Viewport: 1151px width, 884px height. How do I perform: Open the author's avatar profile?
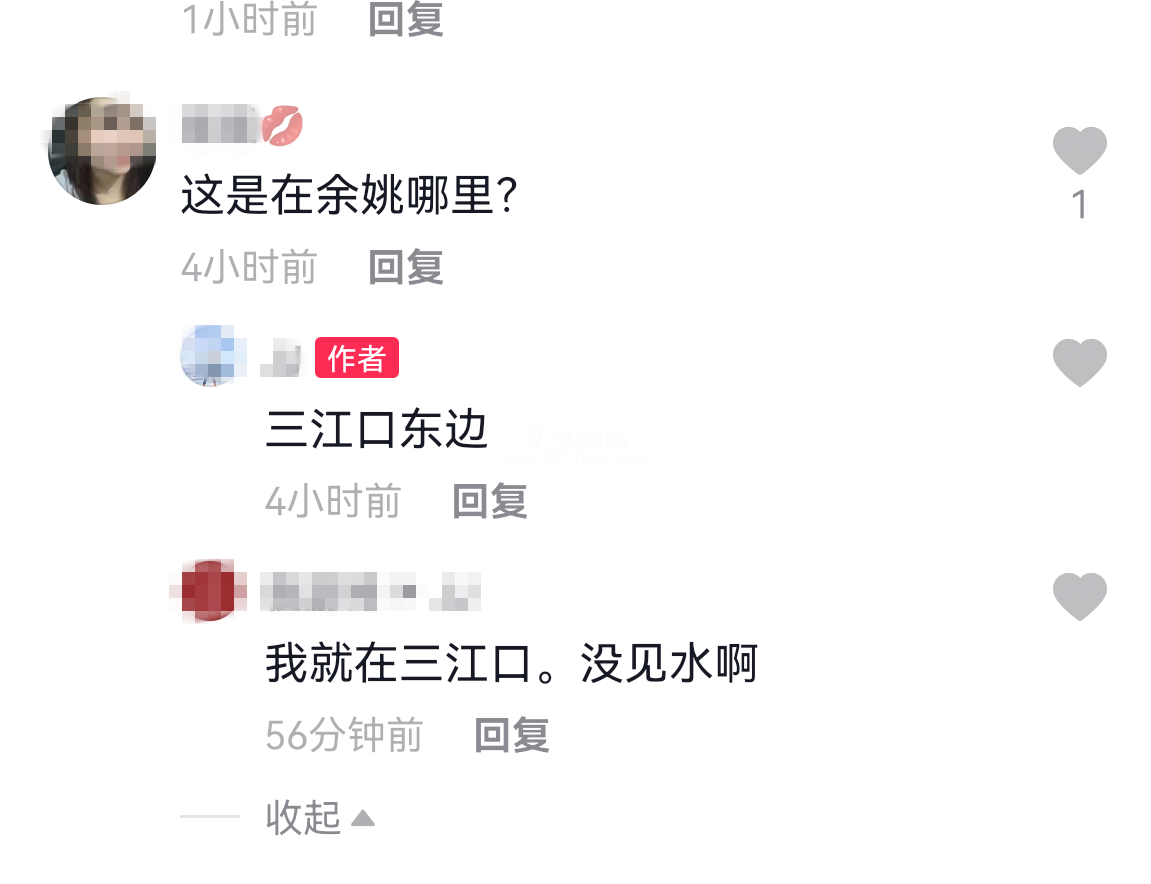click(208, 356)
